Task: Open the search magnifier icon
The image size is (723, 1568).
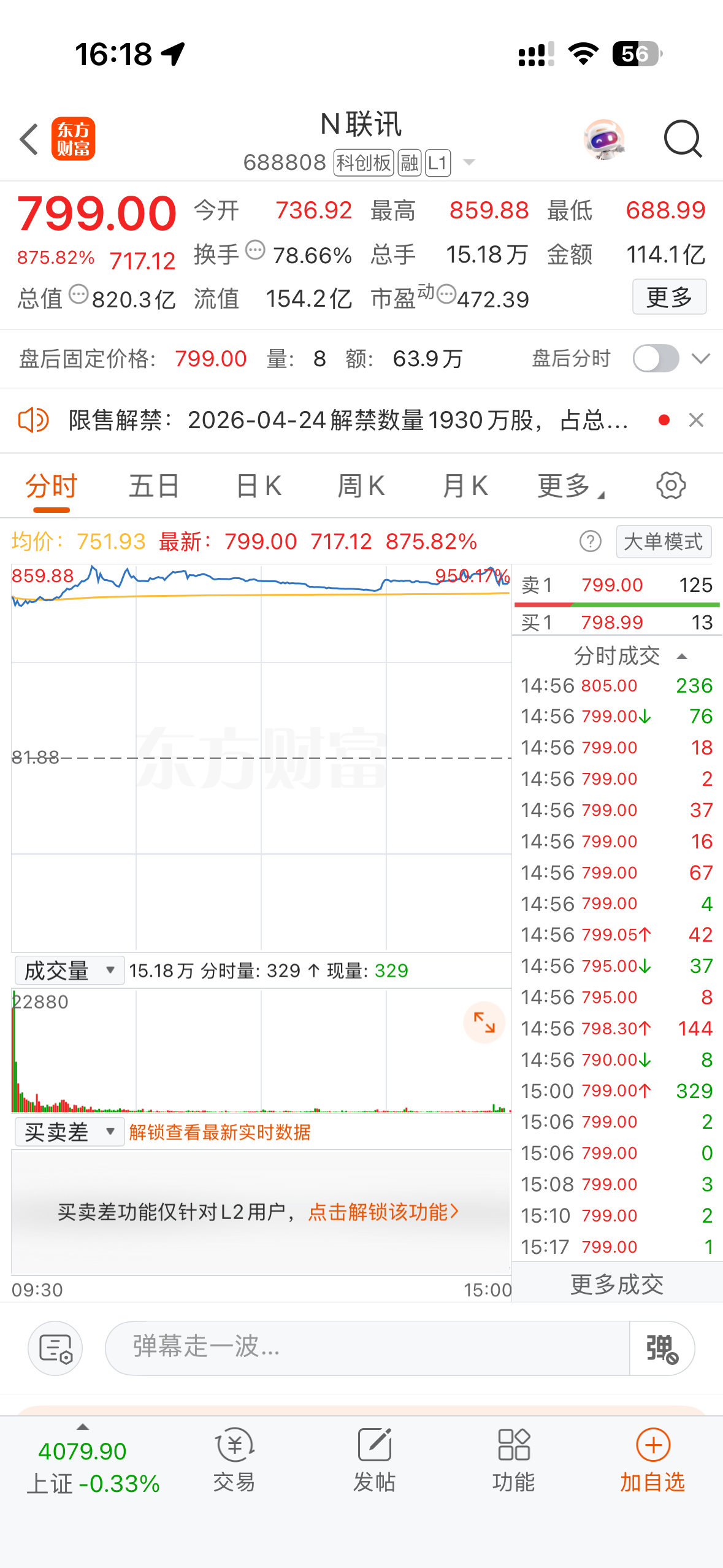Action: coord(682,139)
